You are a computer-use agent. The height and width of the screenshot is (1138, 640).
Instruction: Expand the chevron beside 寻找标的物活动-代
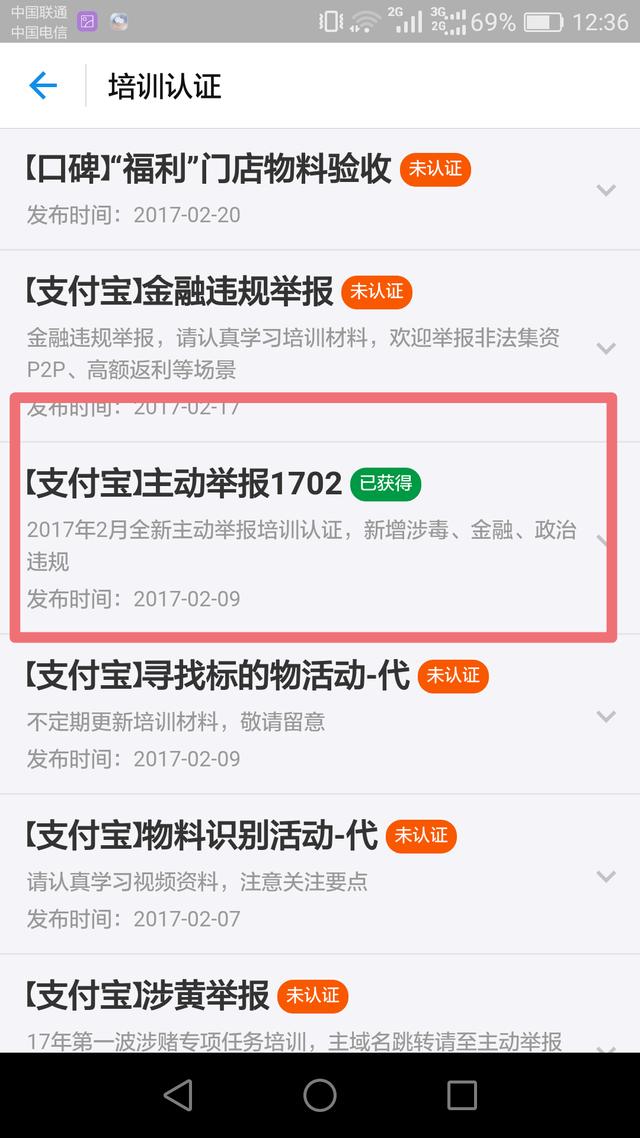tap(605, 716)
